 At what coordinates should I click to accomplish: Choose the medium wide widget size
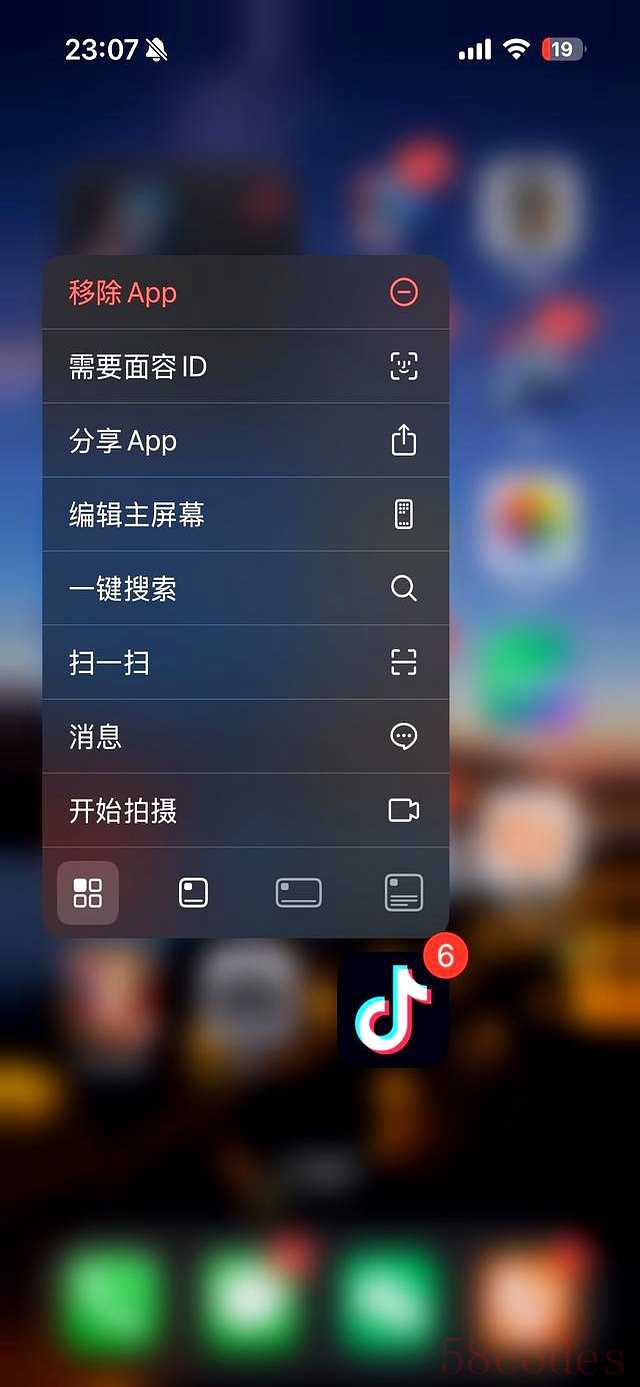tap(298, 892)
